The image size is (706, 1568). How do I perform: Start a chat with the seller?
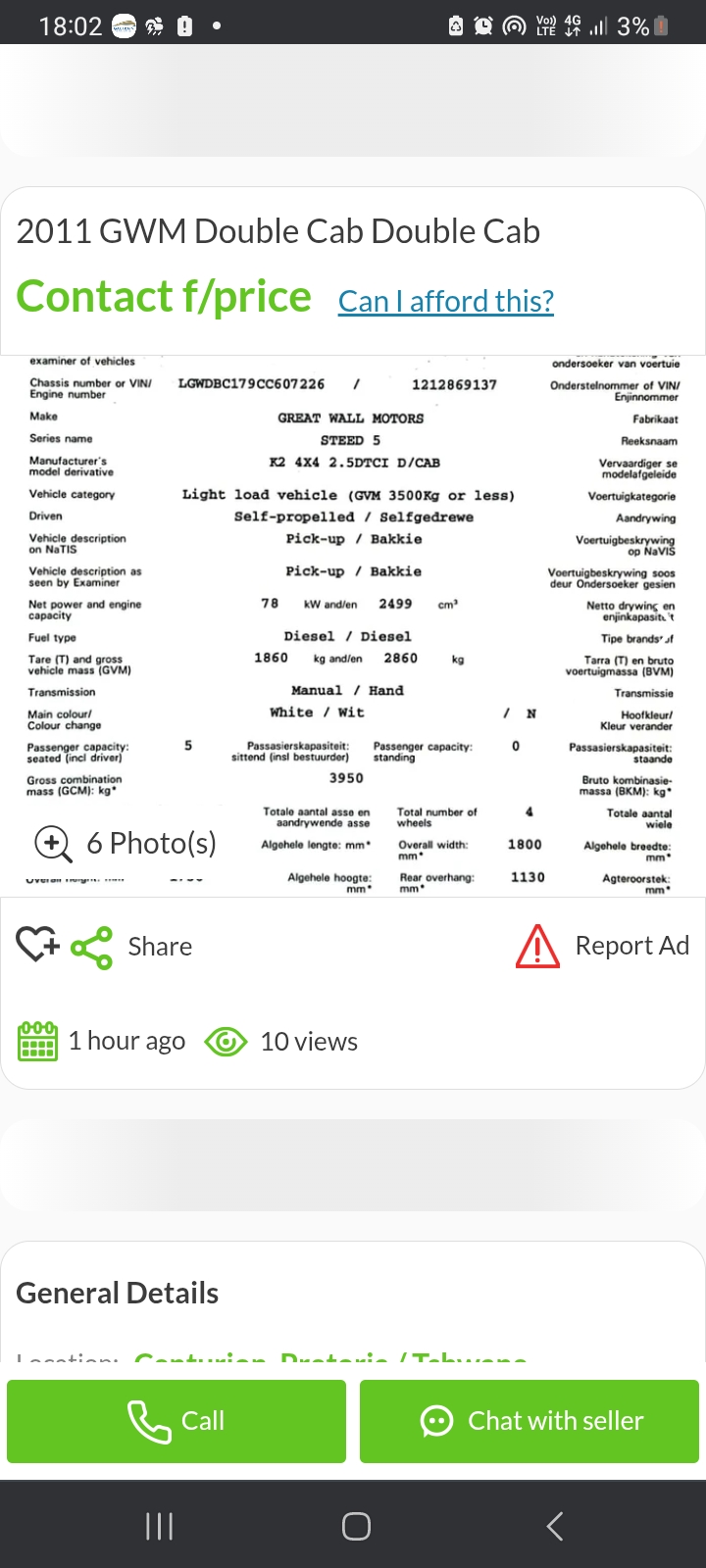pos(529,1421)
